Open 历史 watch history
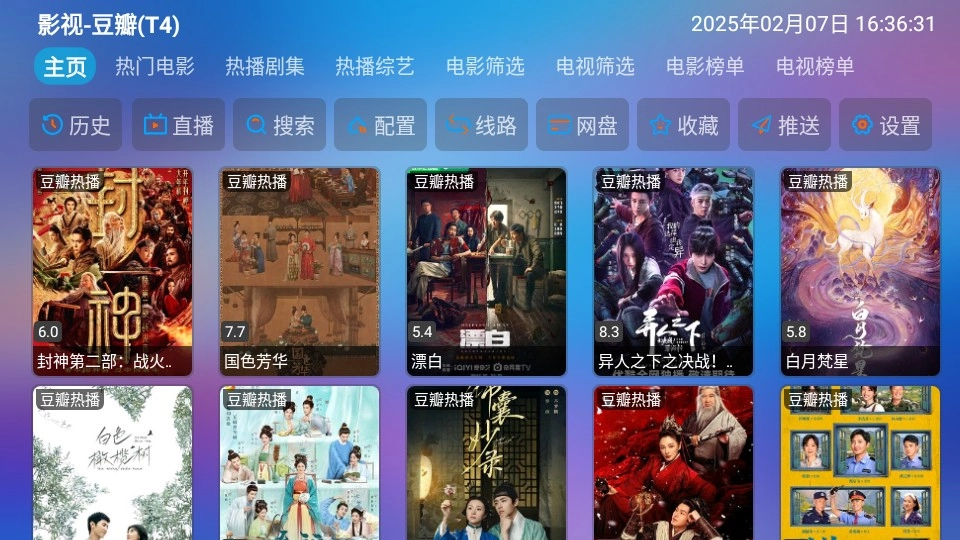Screen dimensions: 960x540 [x=76, y=125]
